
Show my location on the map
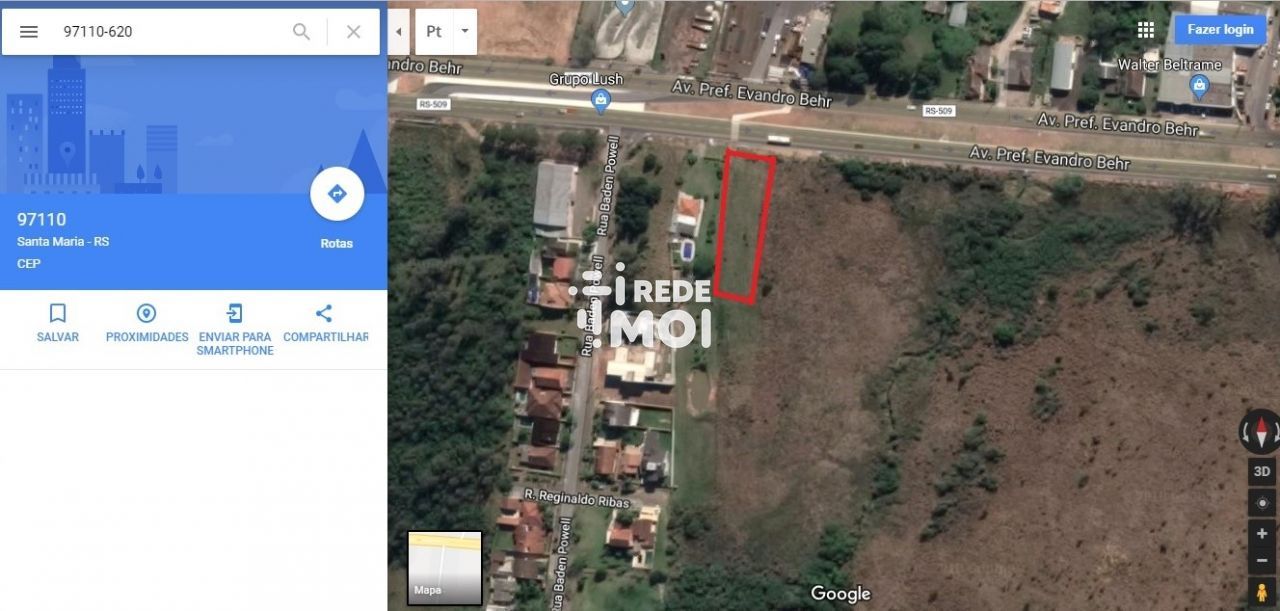(1262, 502)
